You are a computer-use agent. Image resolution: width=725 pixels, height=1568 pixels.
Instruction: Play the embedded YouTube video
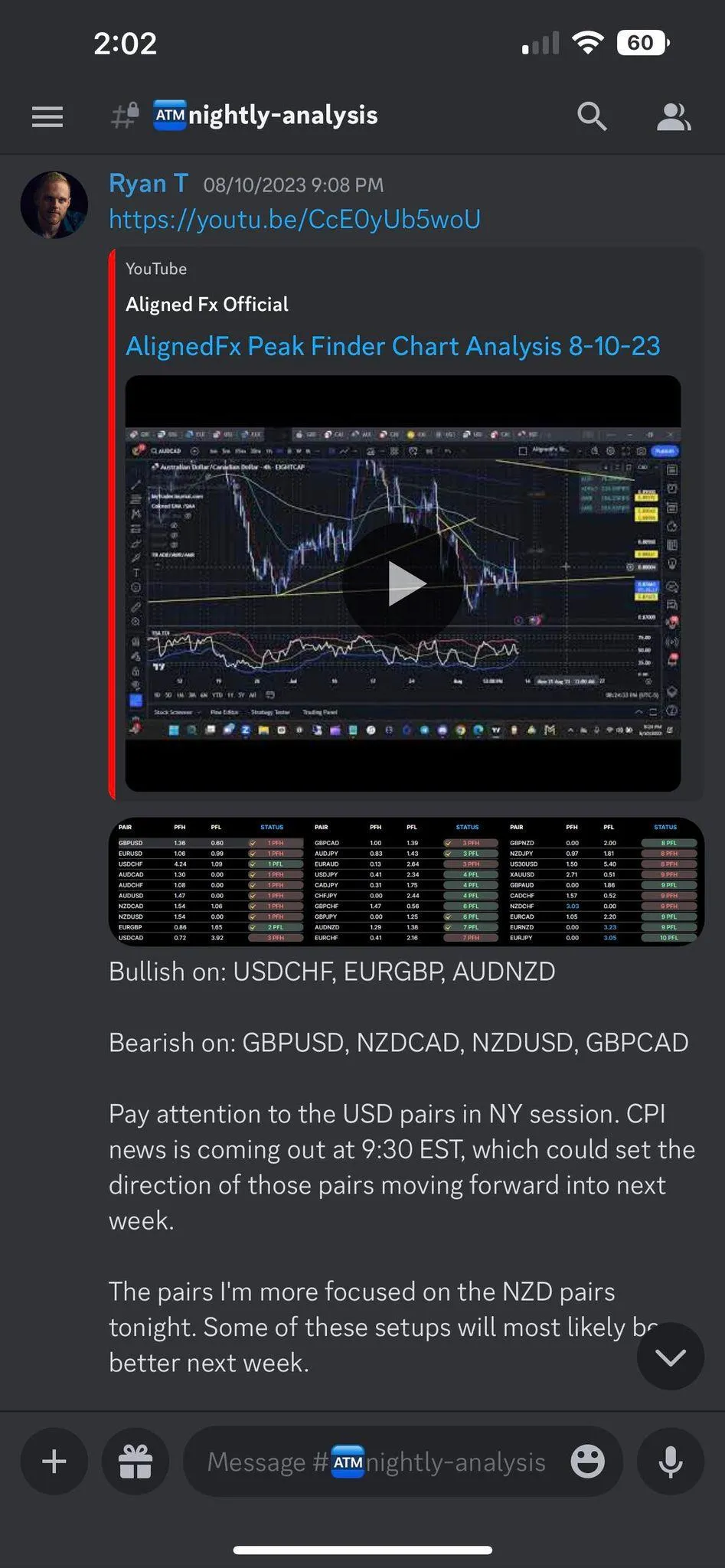(403, 583)
